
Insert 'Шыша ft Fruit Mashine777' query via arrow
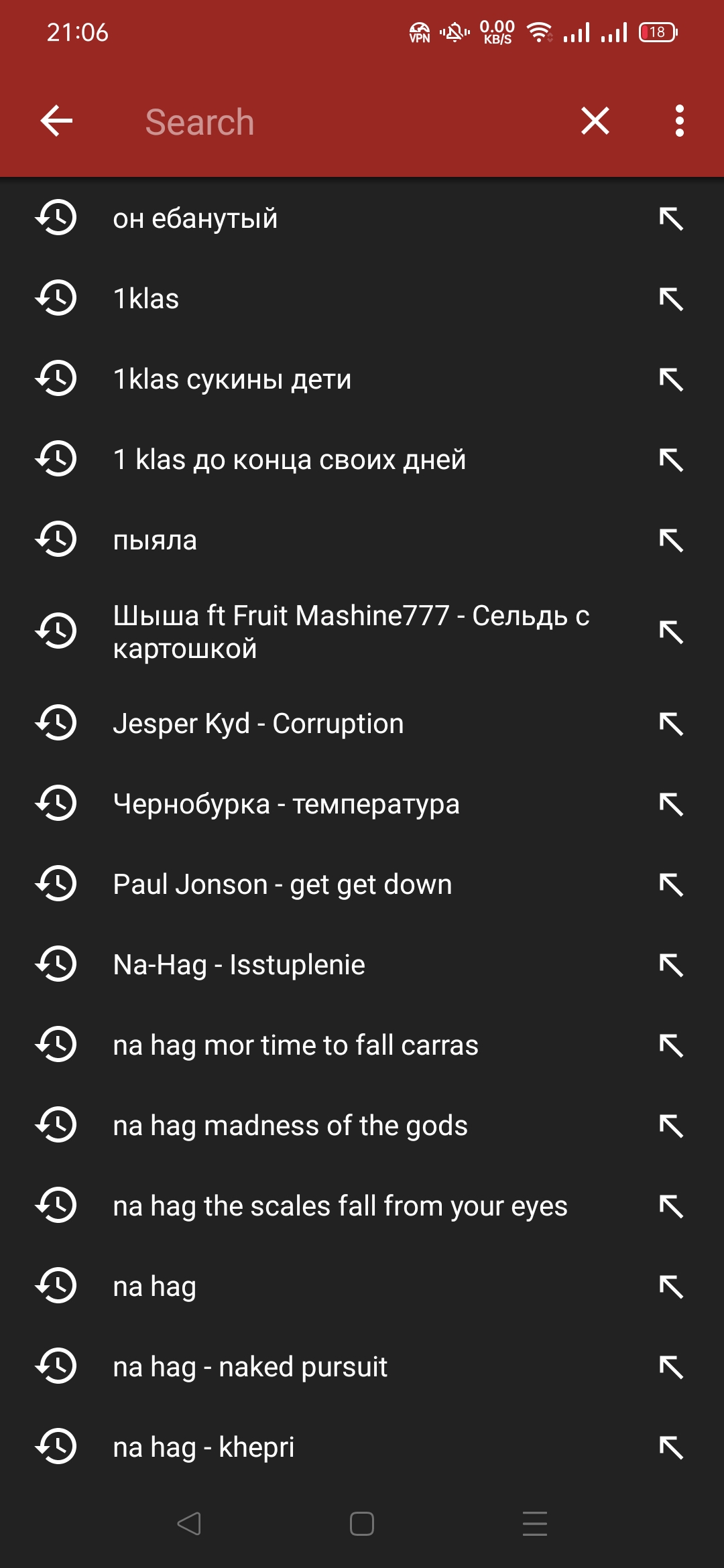671,631
